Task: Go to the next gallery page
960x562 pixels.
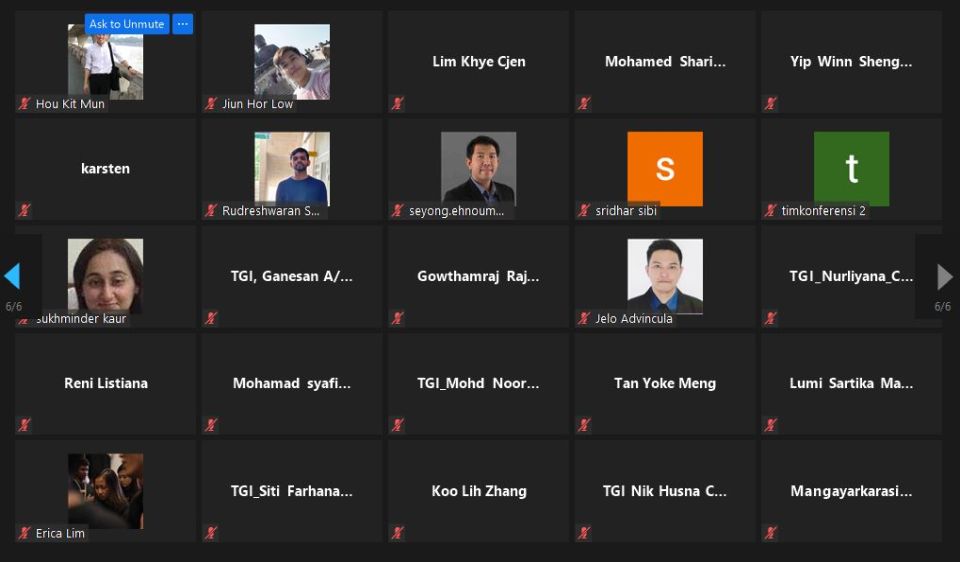Action: coord(944,276)
